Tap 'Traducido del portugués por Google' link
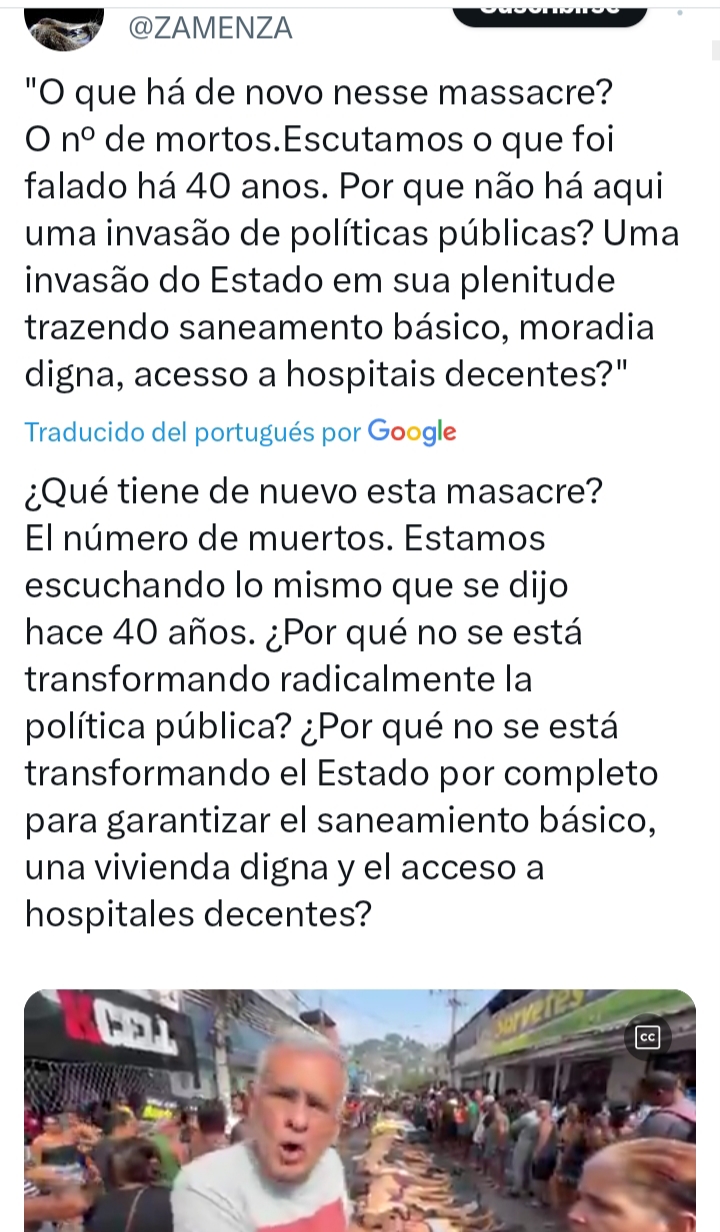This screenshot has height=1232, width=720. tap(240, 432)
